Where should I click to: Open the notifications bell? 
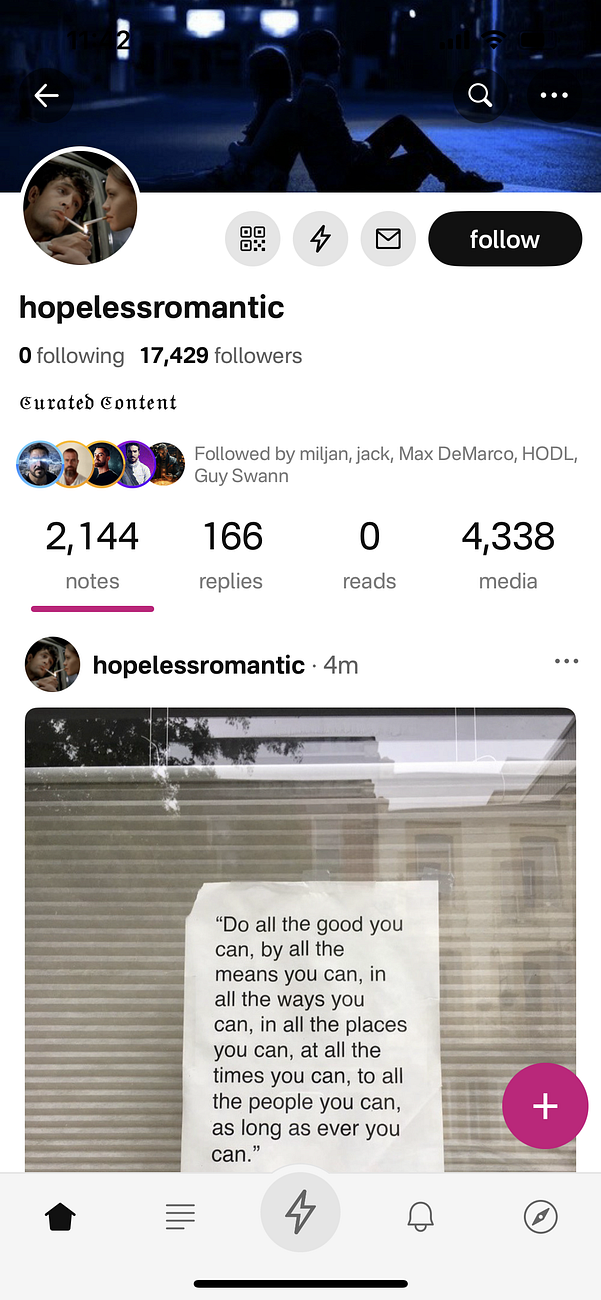tap(421, 1217)
